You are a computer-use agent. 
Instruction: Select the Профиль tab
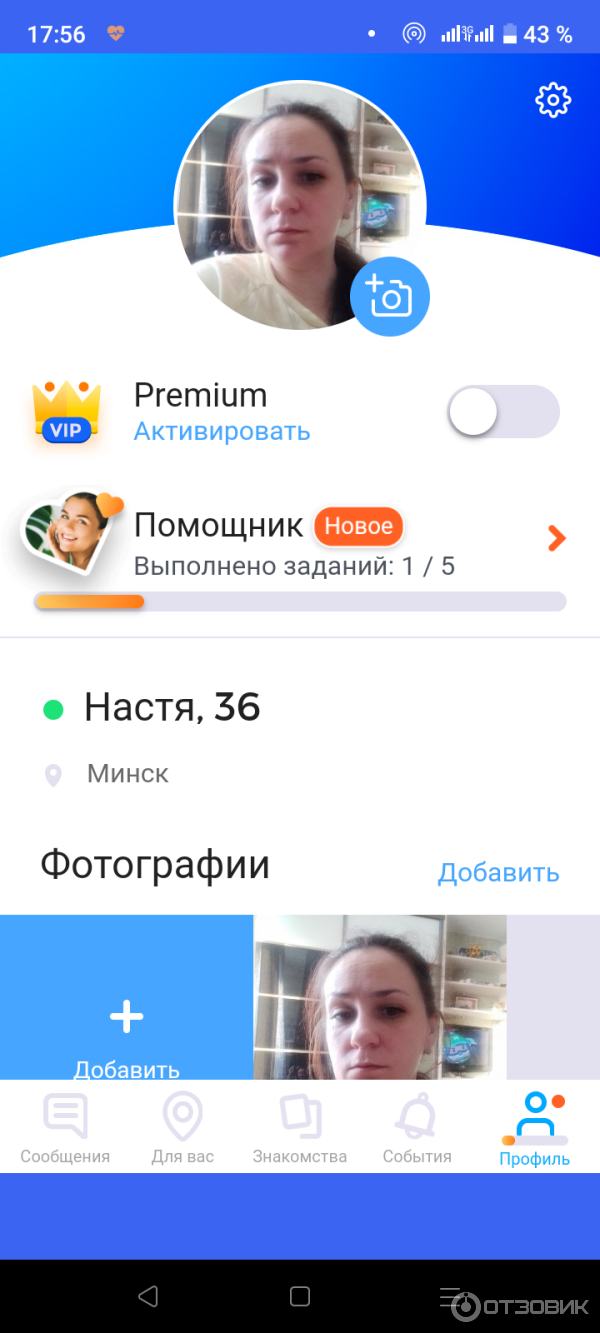[x=535, y=1130]
